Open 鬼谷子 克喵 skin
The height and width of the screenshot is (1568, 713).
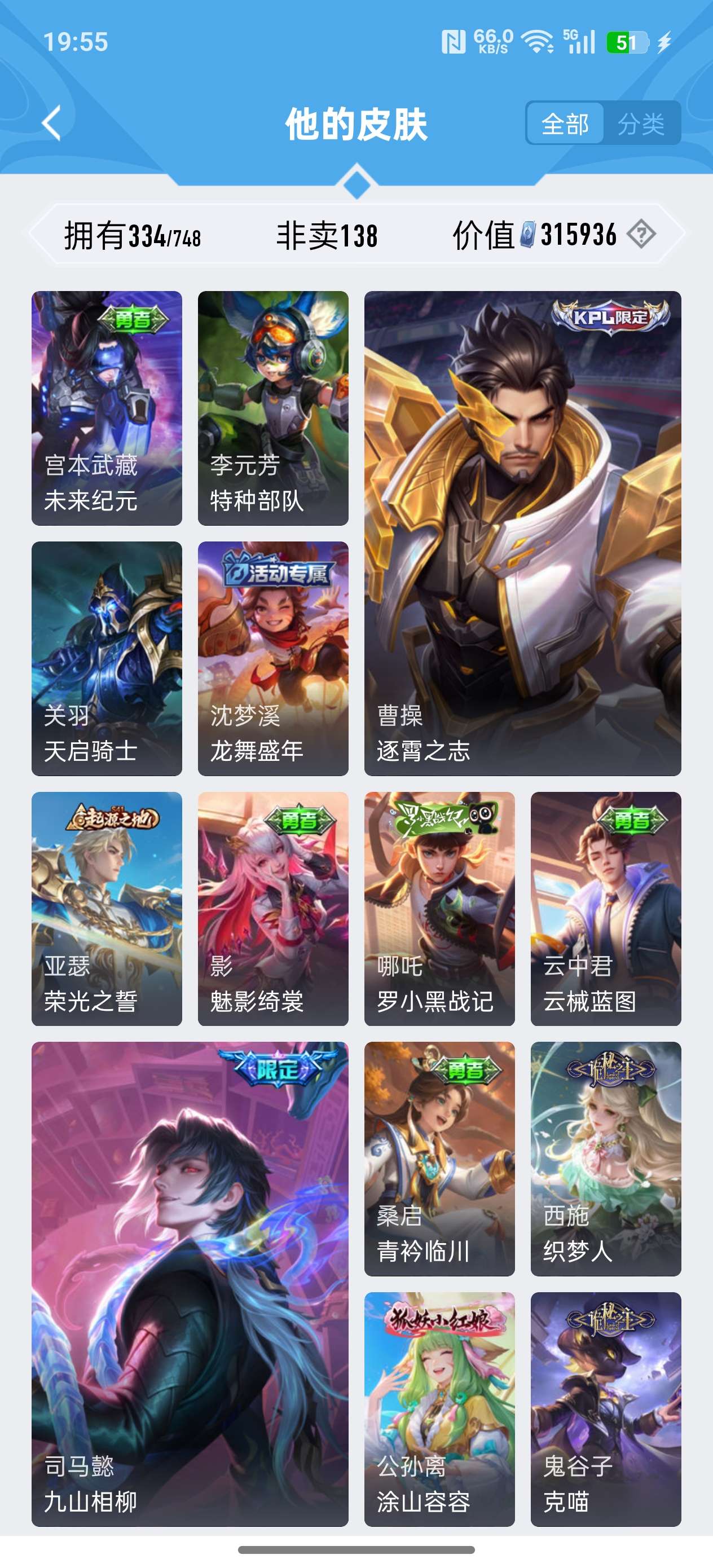(605, 1408)
